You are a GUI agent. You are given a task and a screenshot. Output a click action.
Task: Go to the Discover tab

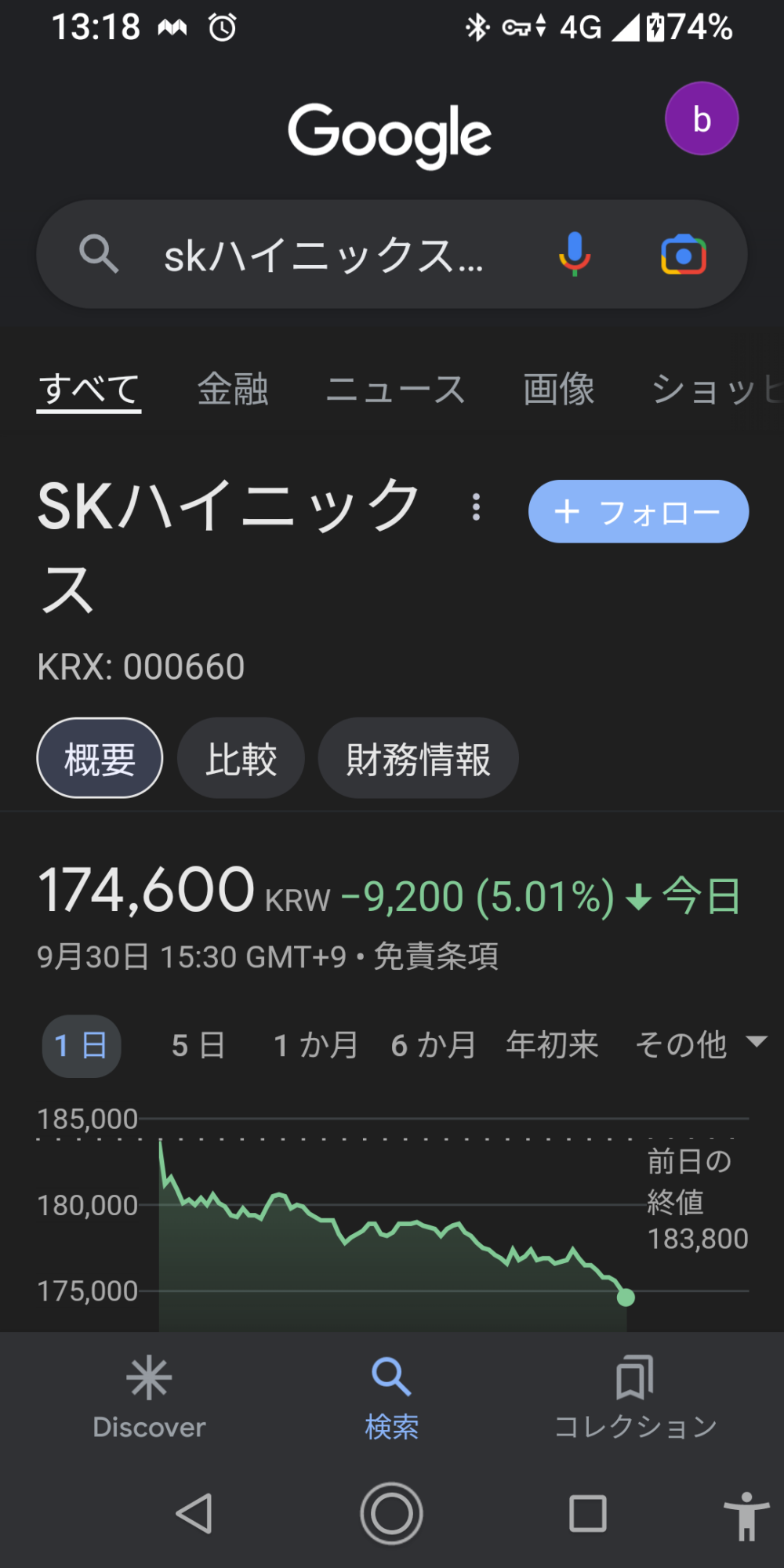coord(149,1397)
